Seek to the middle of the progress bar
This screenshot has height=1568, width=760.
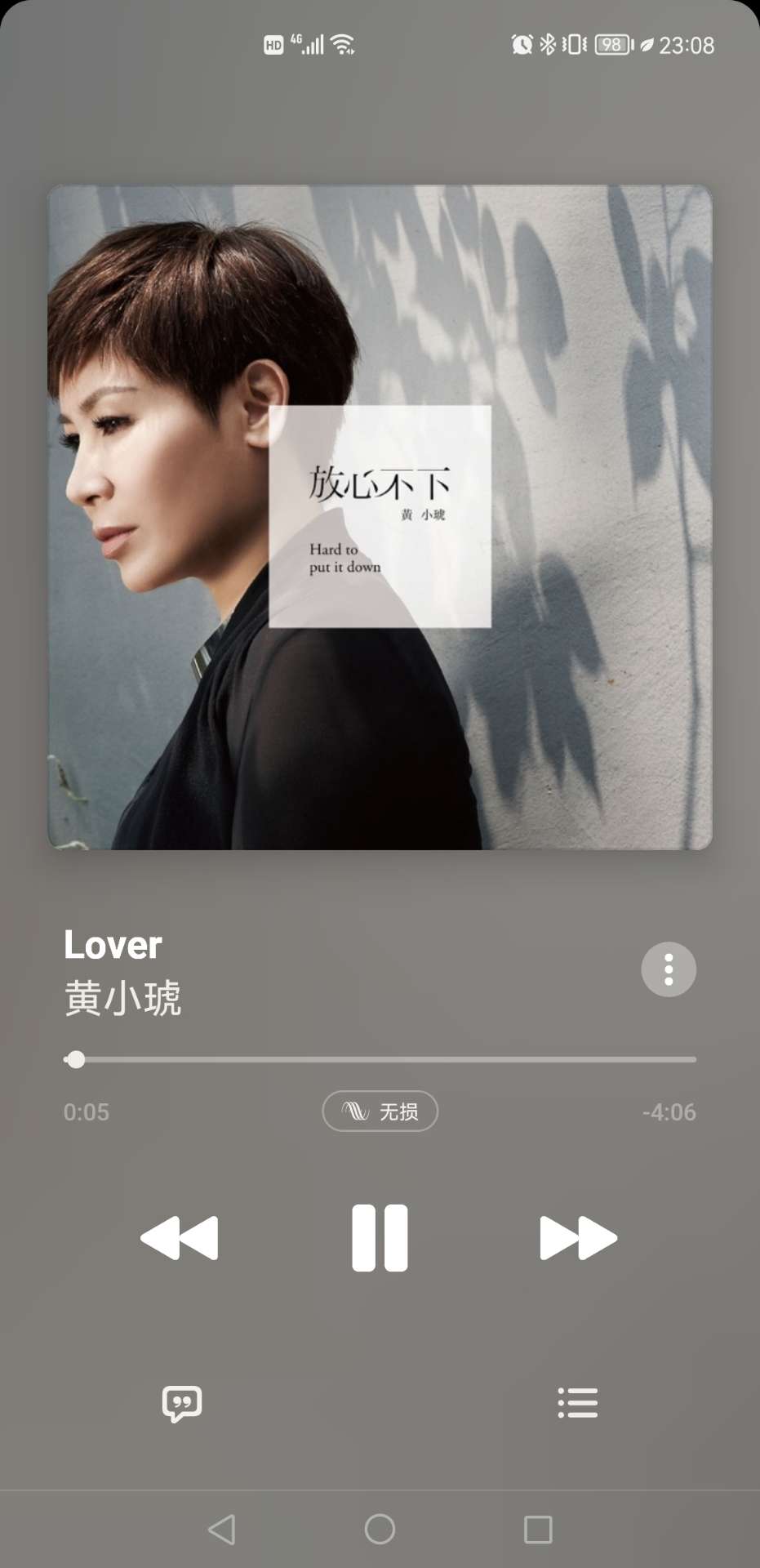point(380,1059)
